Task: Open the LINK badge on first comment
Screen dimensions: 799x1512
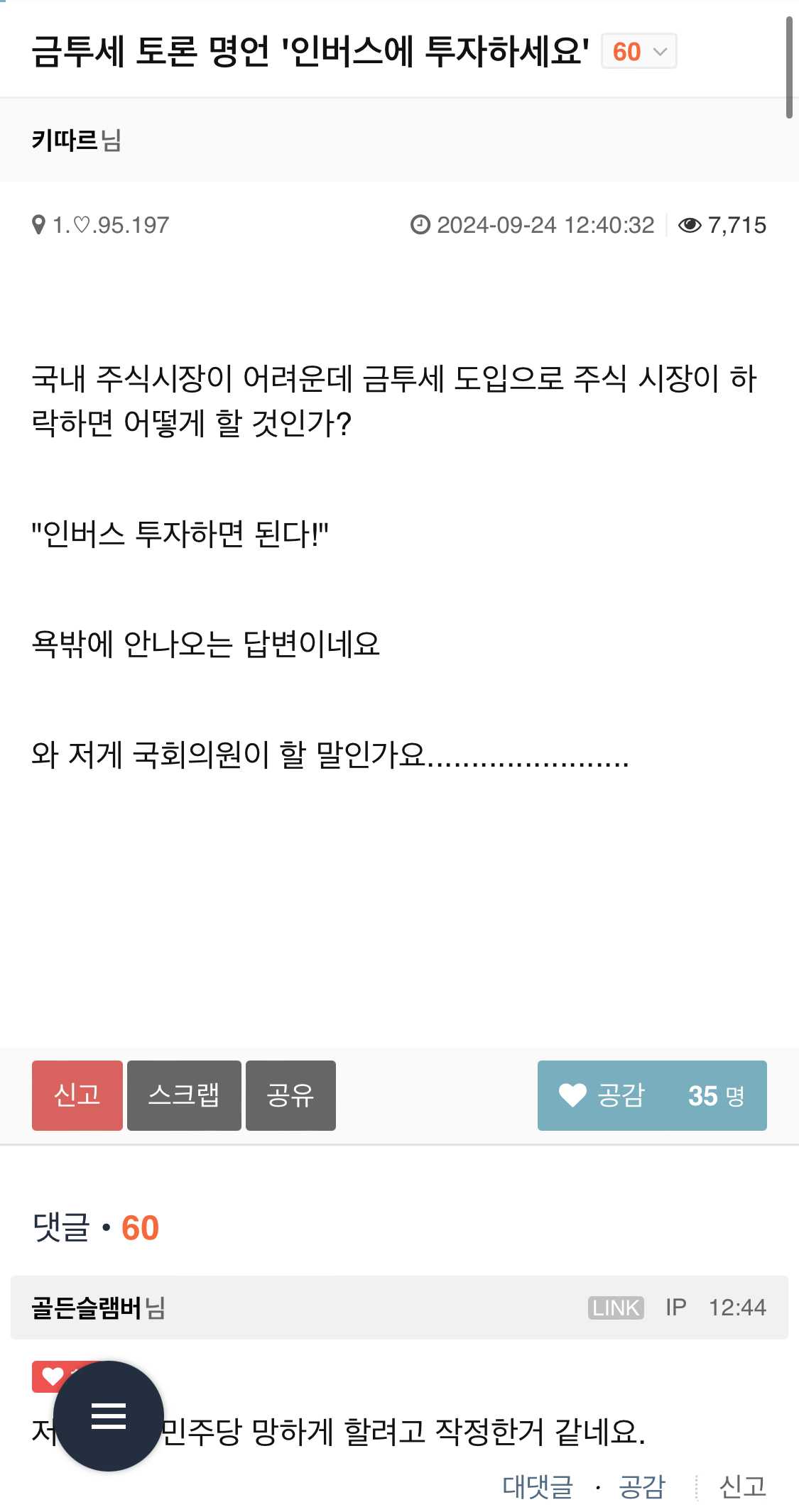Action: coord(616,1308)
